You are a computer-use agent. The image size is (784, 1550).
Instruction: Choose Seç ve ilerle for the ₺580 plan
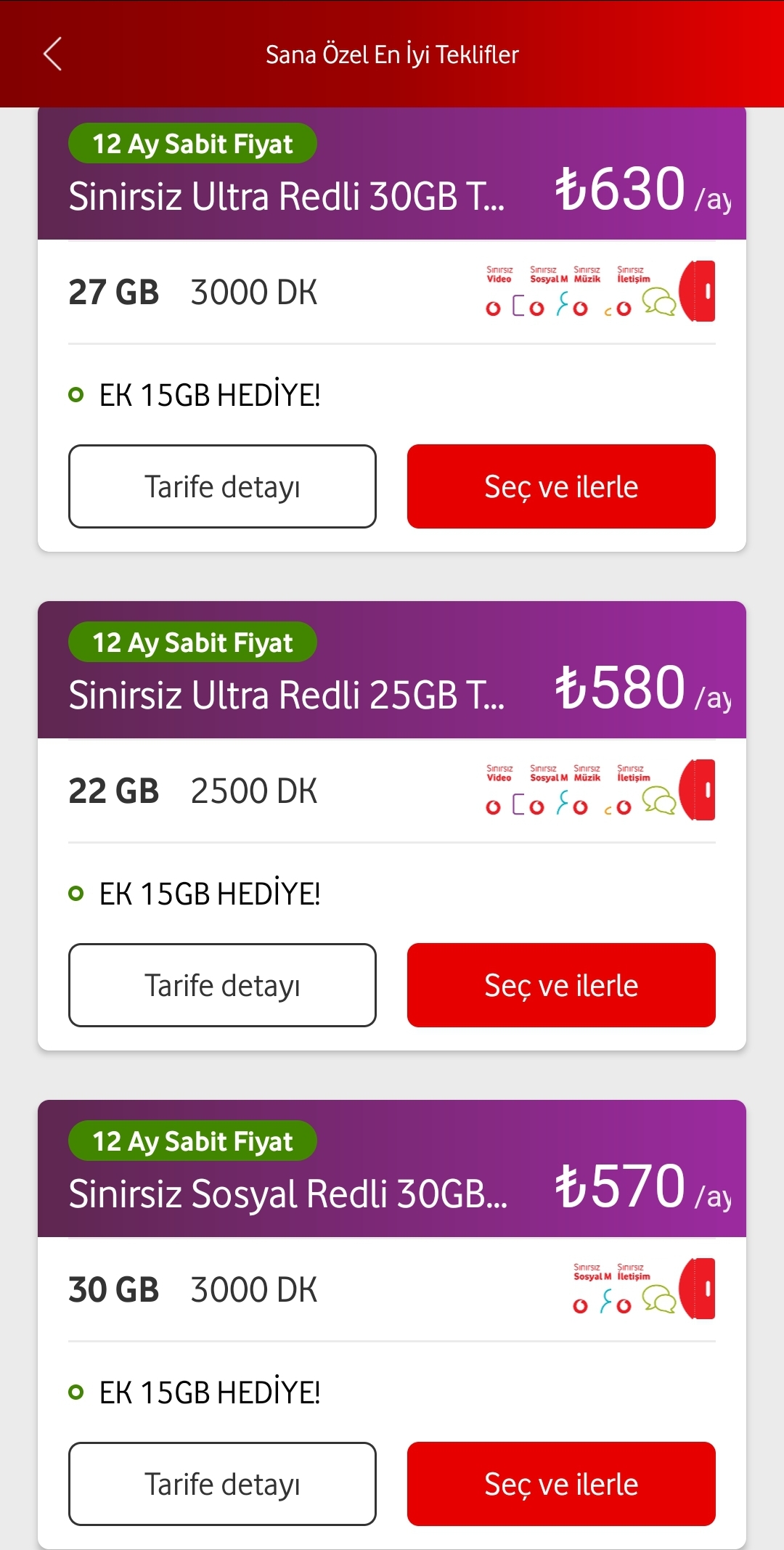click(561, 985)
